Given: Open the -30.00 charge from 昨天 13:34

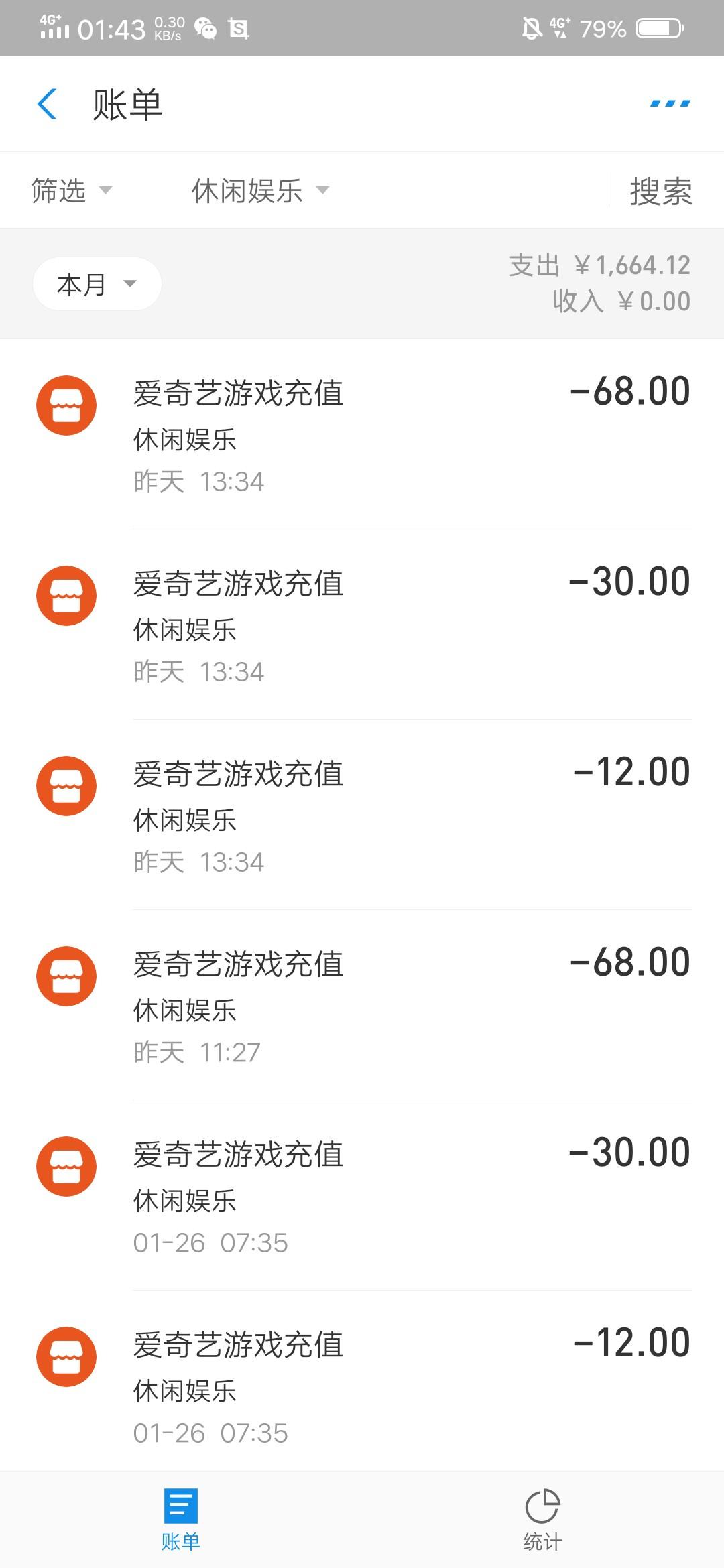Looking at the screenshot, I should [362, 625].
